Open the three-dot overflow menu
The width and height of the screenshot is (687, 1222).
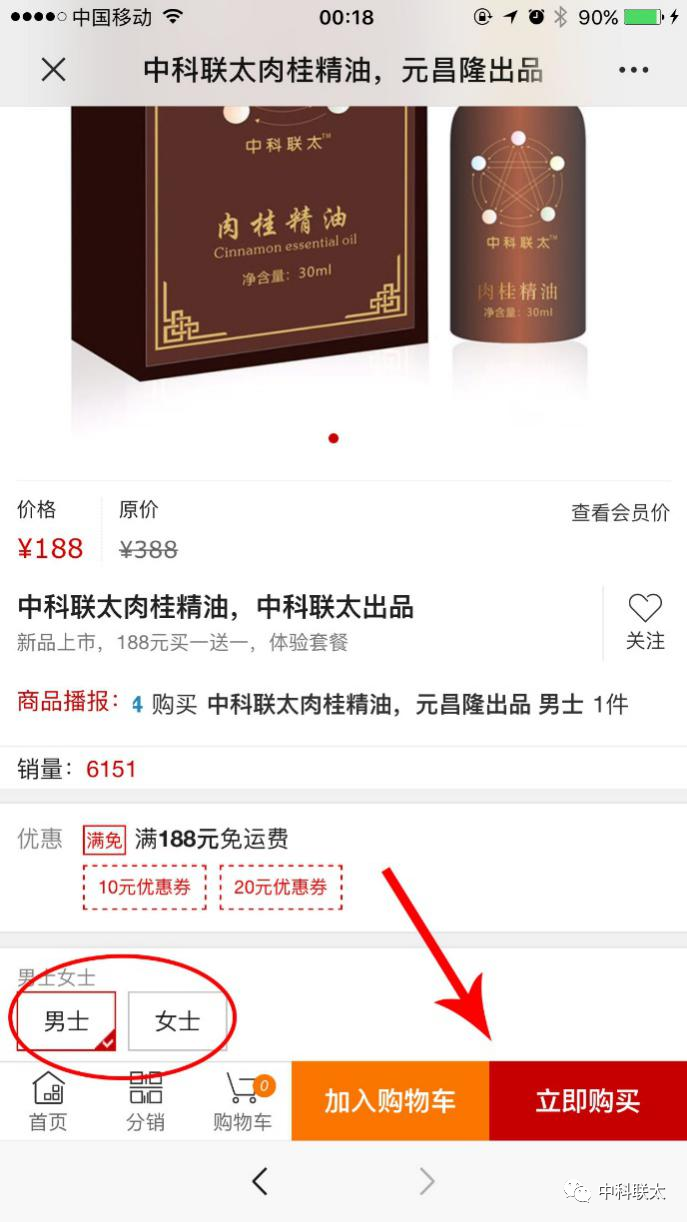click(x=633, y=69)
